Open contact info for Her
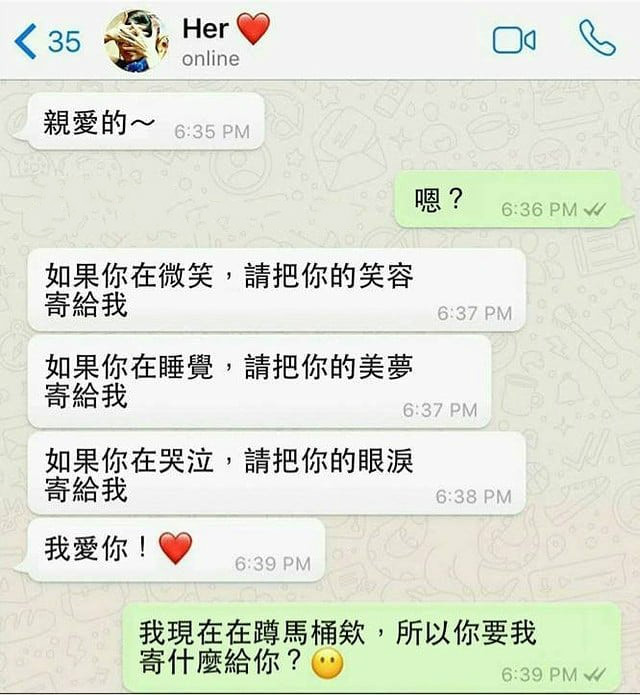Image resolution: width=640 pixels, height=695 pixels. (x=212, y=40)
